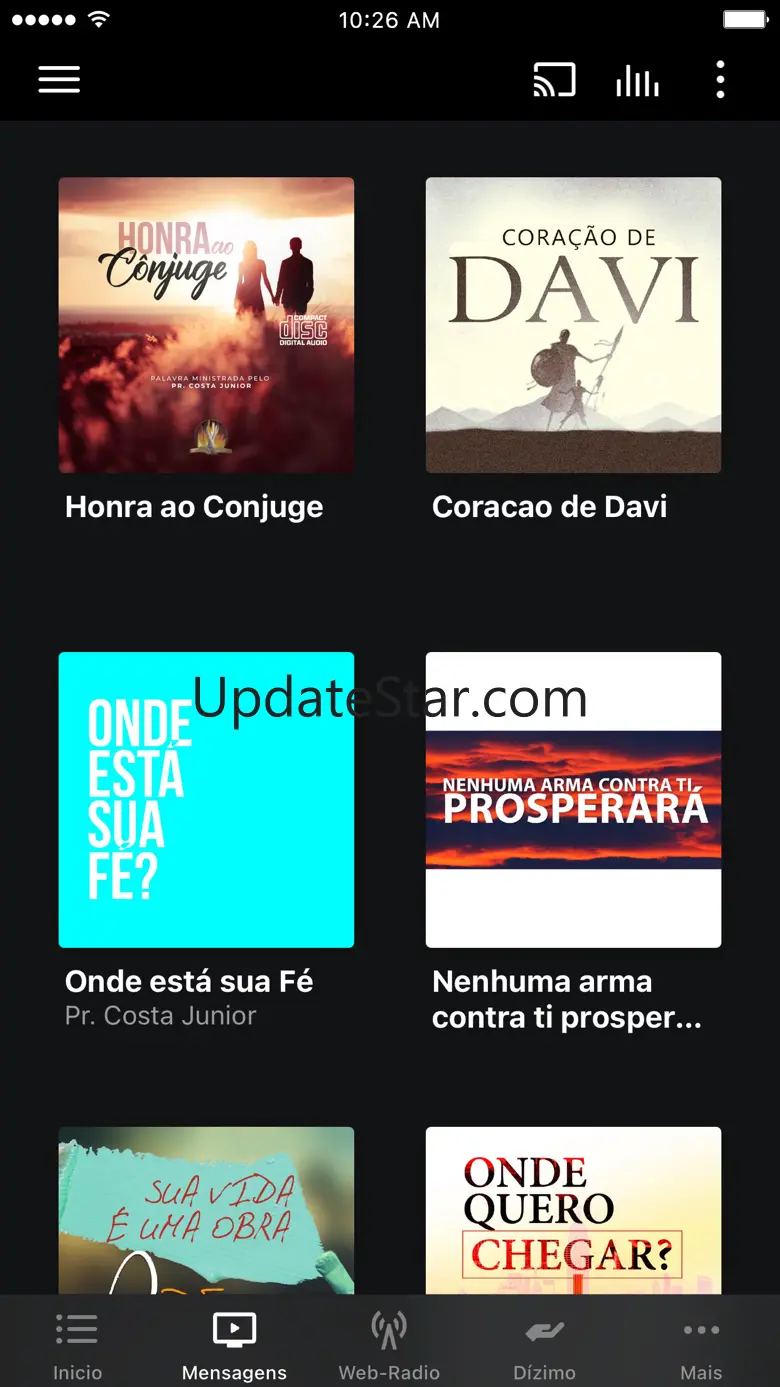Open the three-dot overflow menu
Viewport: 780px width, 1387px height.
[720, 80]
